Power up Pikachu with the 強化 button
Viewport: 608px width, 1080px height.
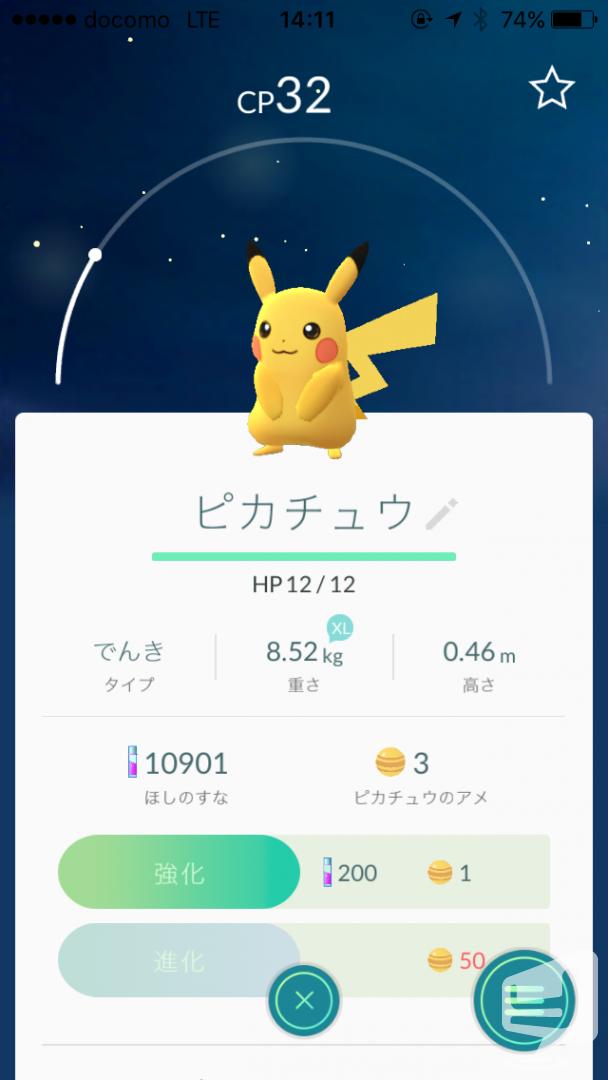[179, 872]
